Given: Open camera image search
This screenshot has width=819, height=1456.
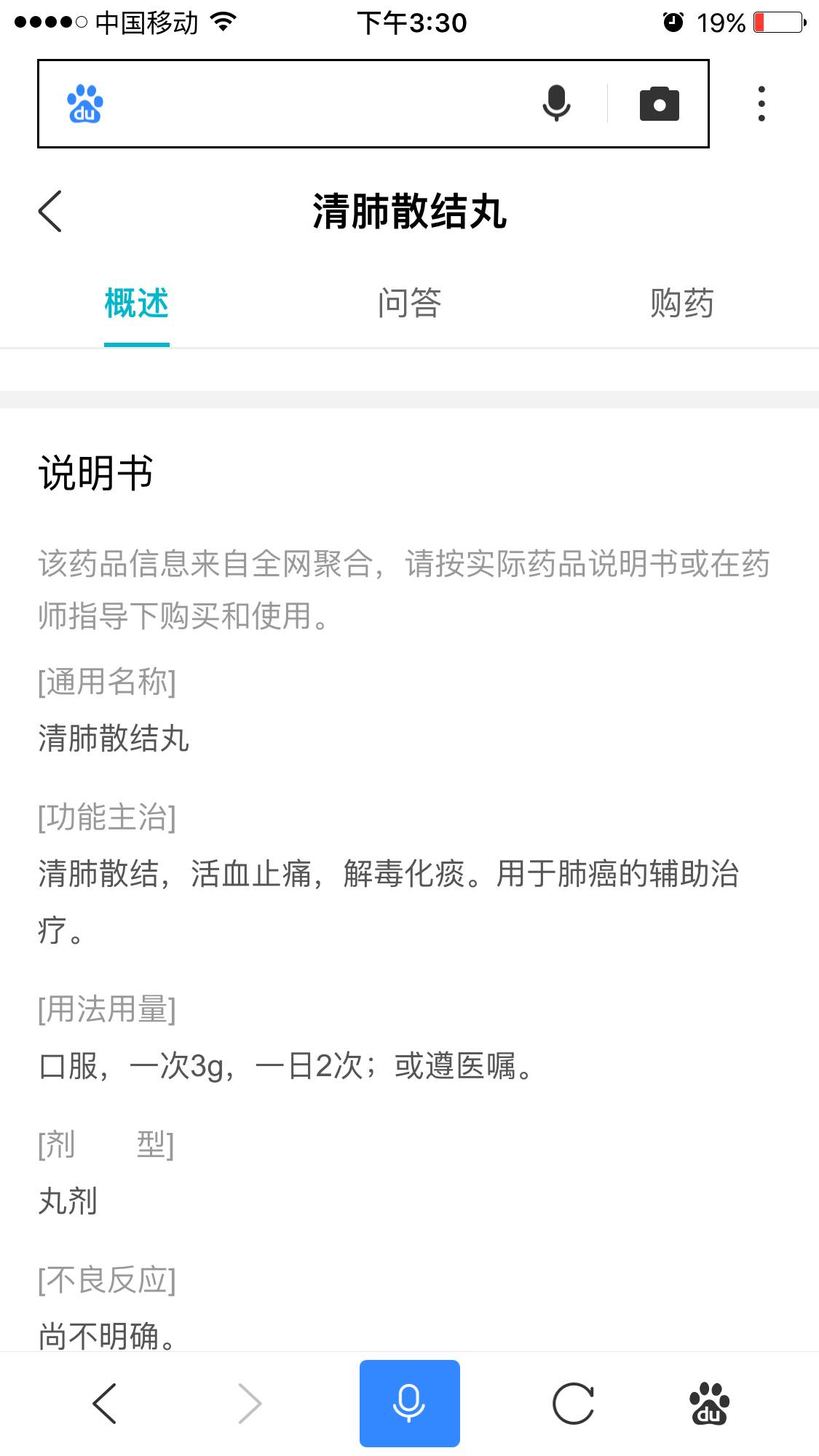Looking at the screenshot, I should point(659,103).
